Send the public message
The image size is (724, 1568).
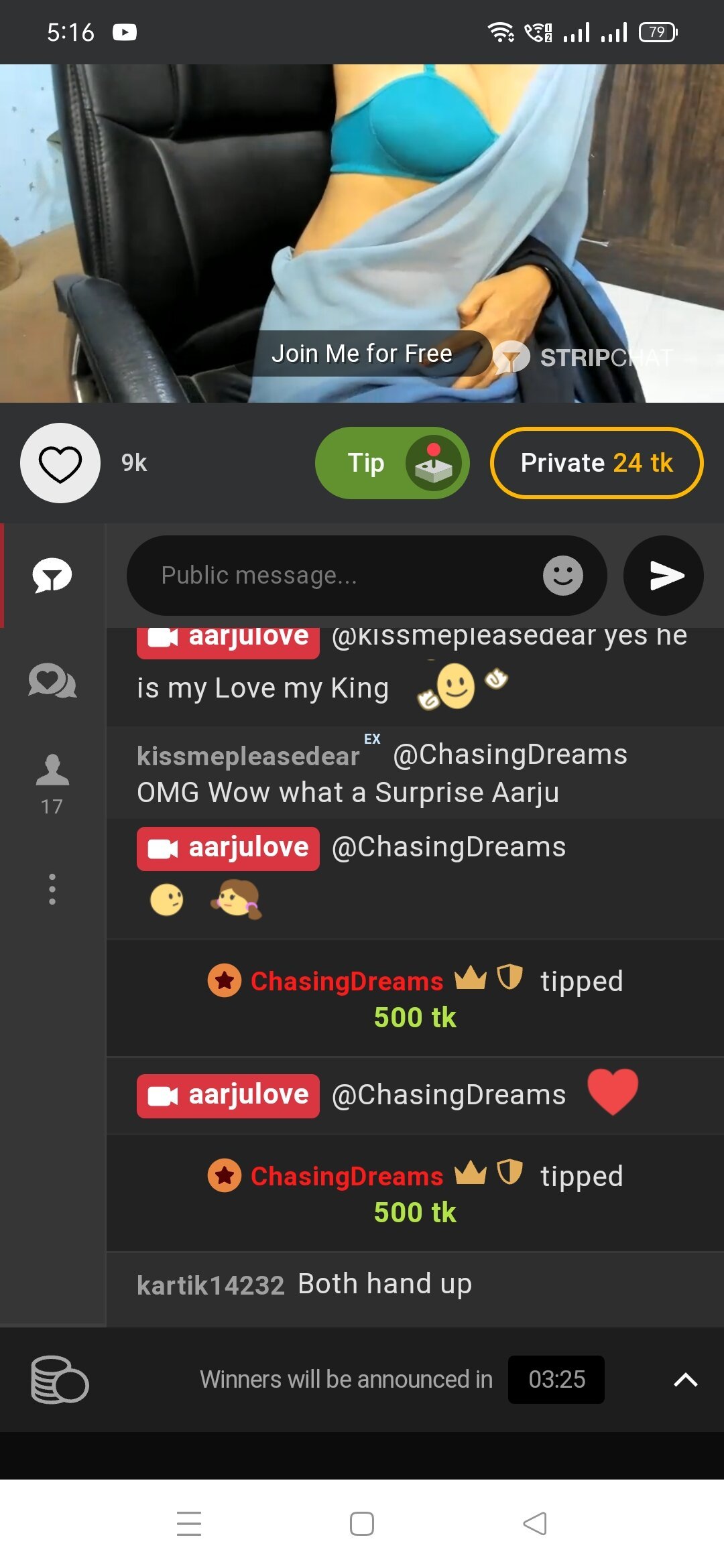tap(664, 576)
